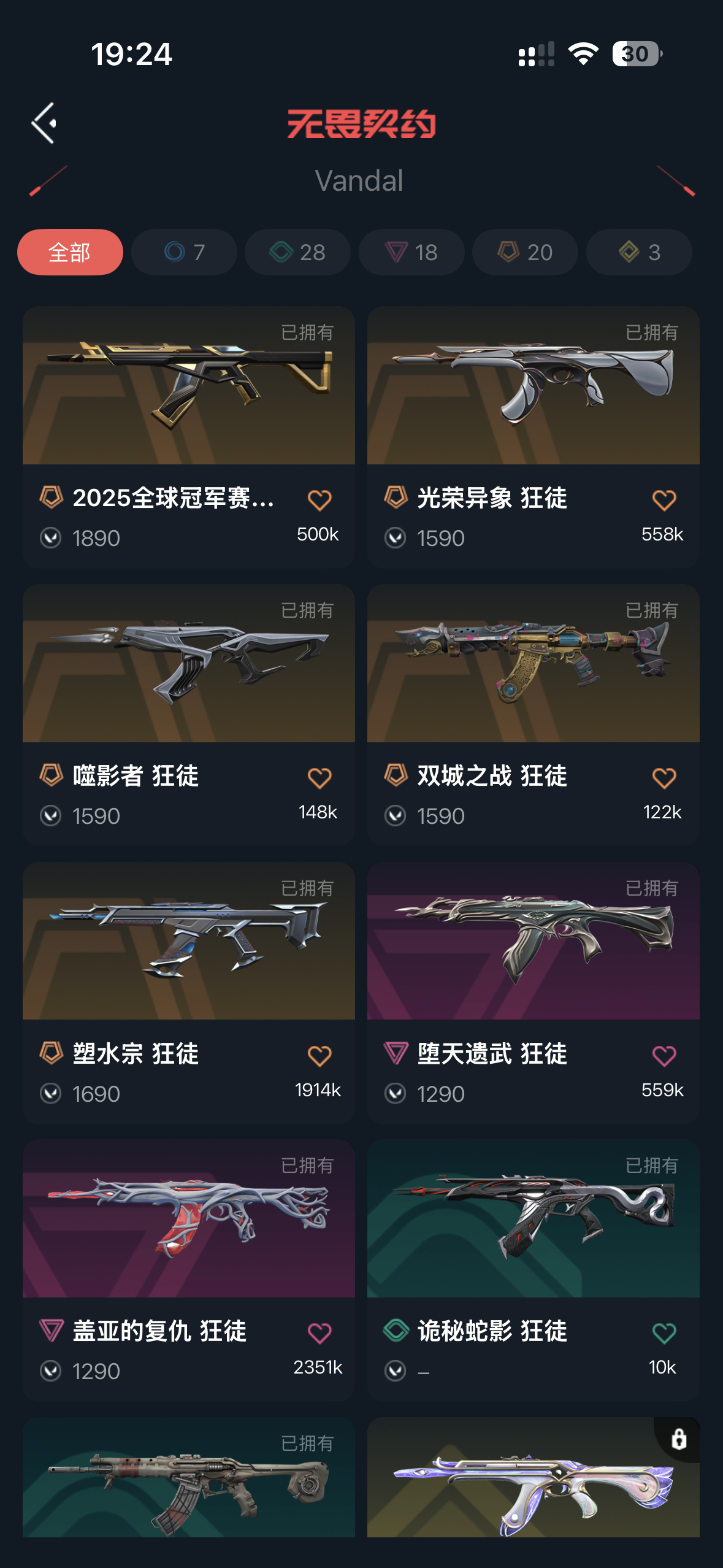This screenshot has height=1568, width=723.
Task: Filter skins by the orange tier showing 20
Action: [525, 252]
